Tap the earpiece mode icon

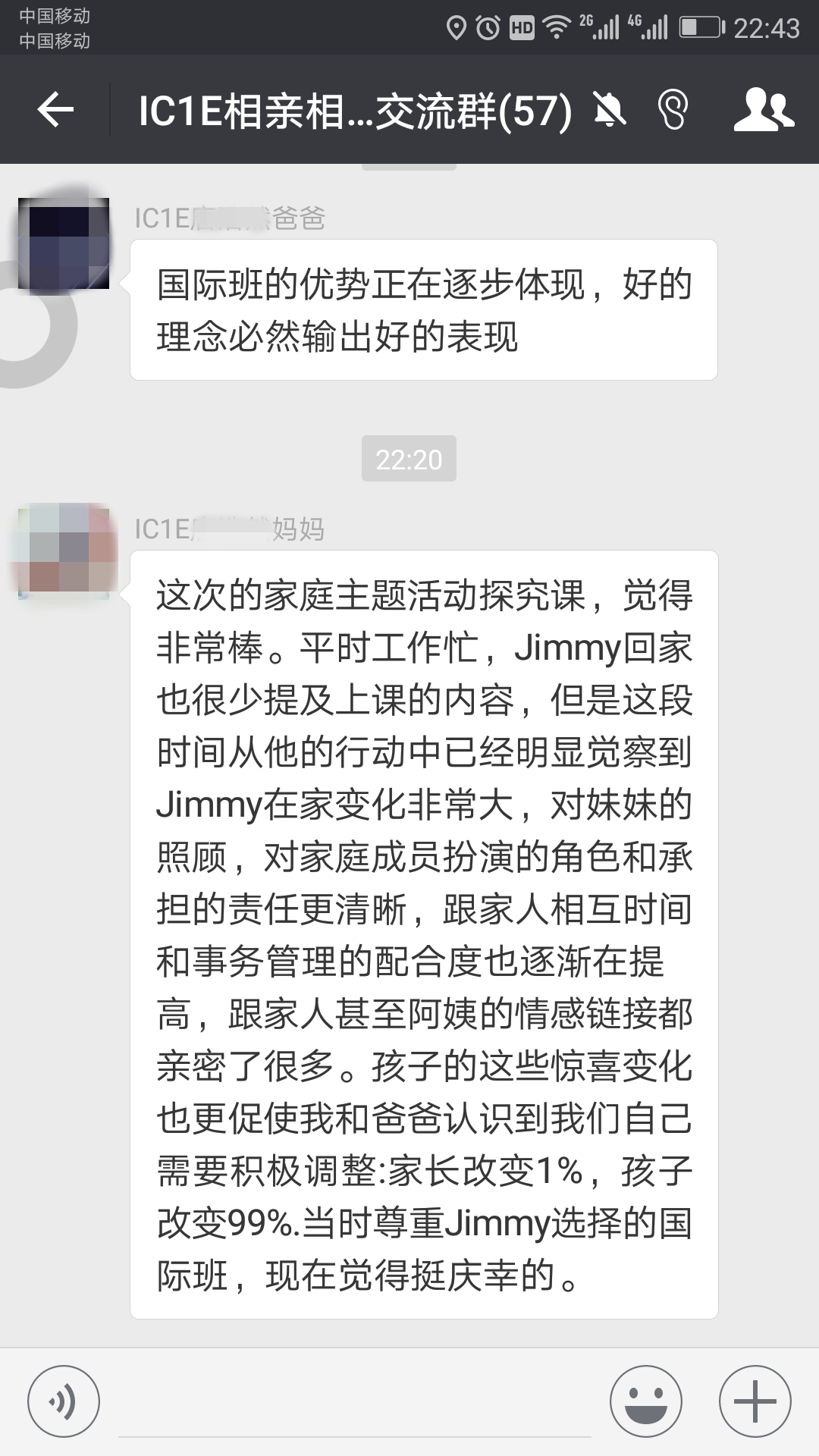(673, 111)
